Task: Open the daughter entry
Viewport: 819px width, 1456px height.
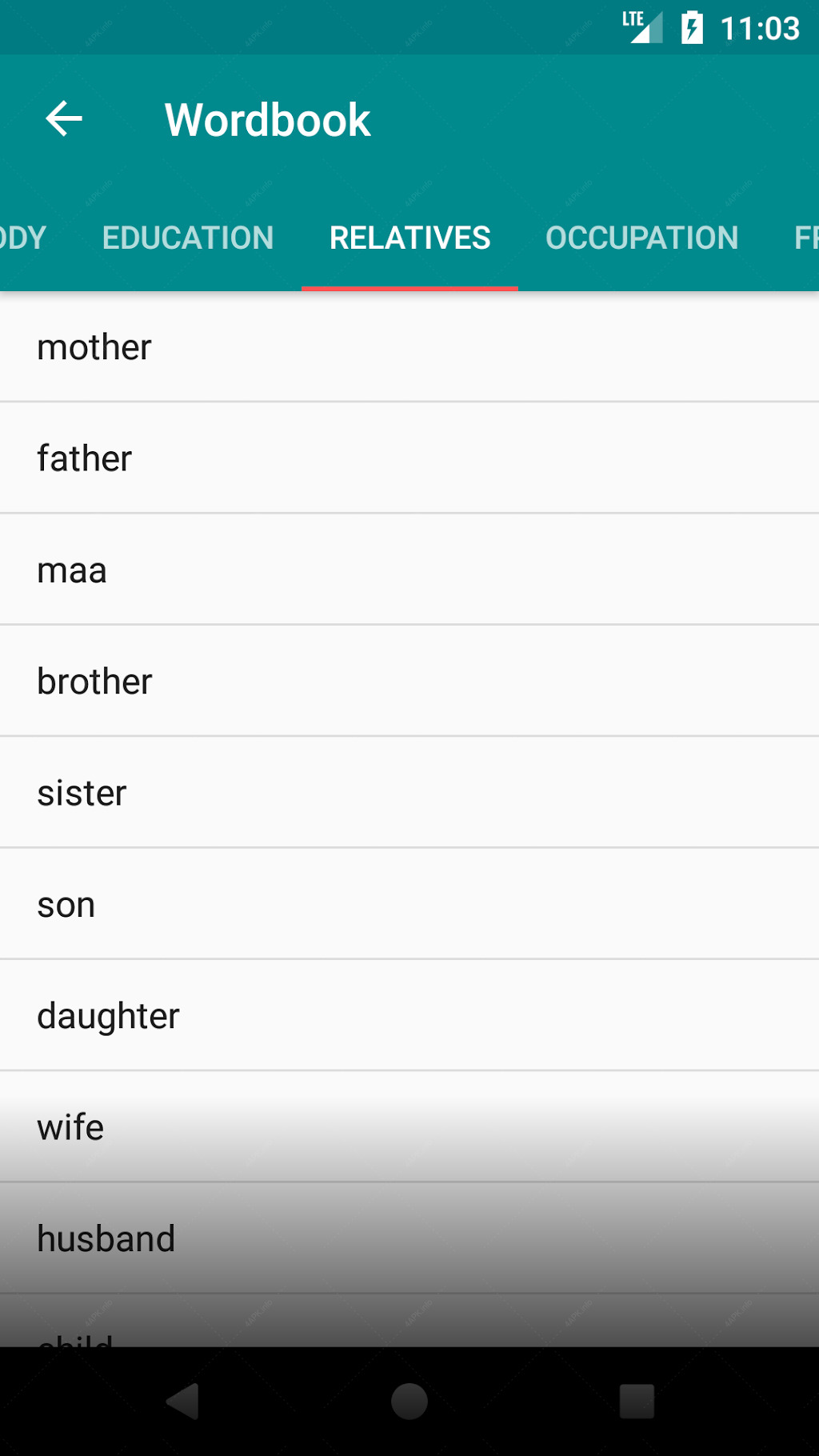Action: (x=409, y=1016)
